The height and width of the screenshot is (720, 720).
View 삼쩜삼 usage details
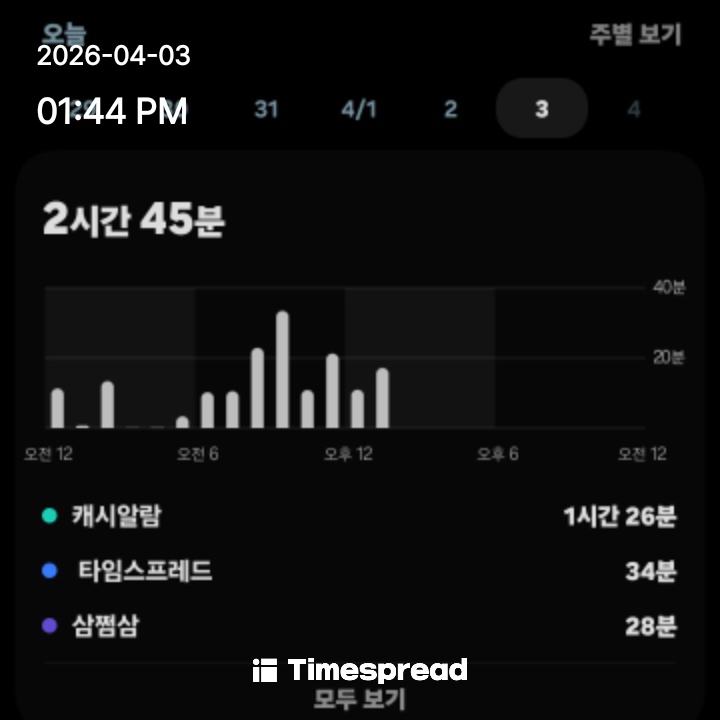[x=358, y=627]
